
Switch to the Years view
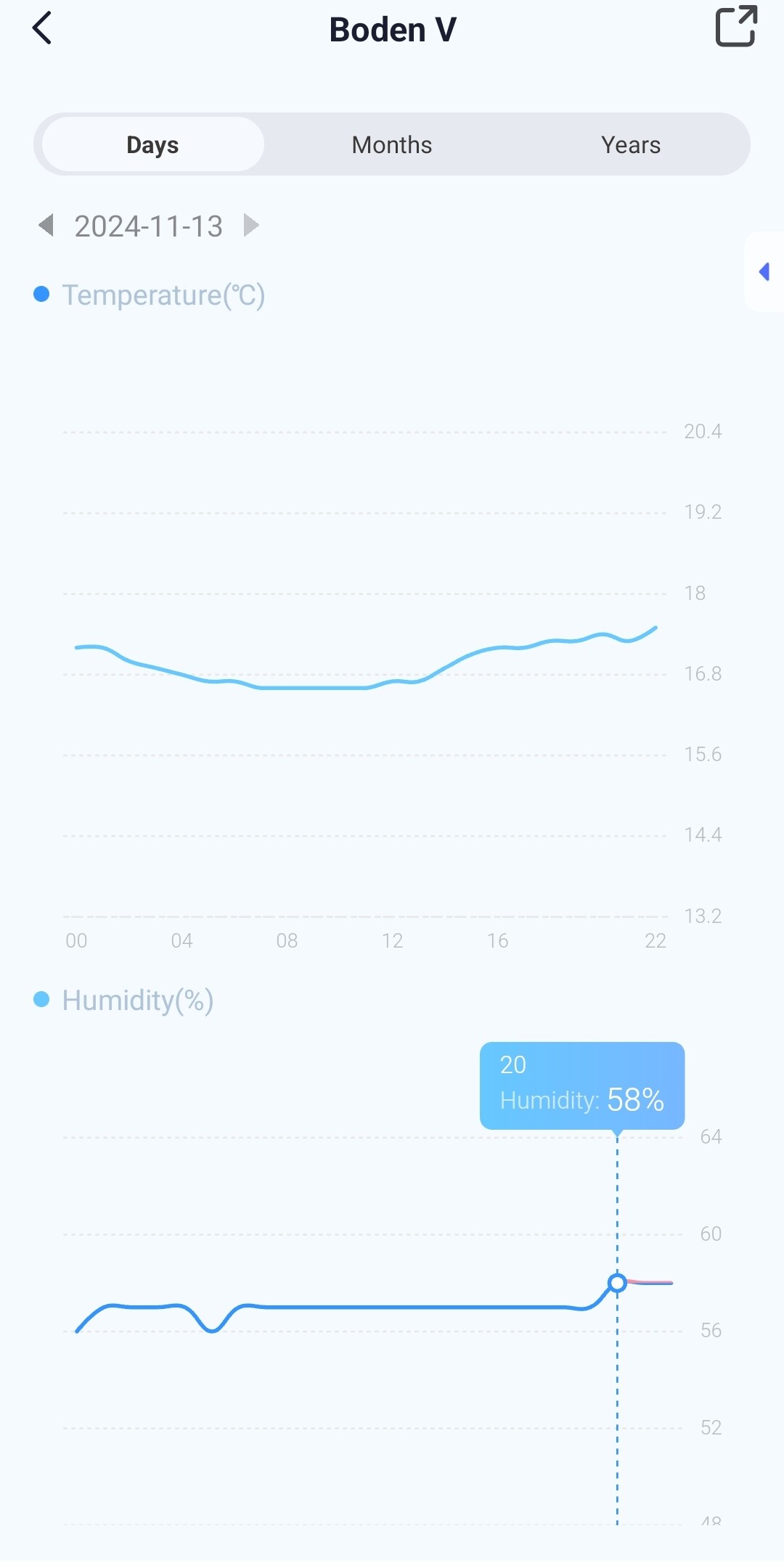tap(630, 144)
